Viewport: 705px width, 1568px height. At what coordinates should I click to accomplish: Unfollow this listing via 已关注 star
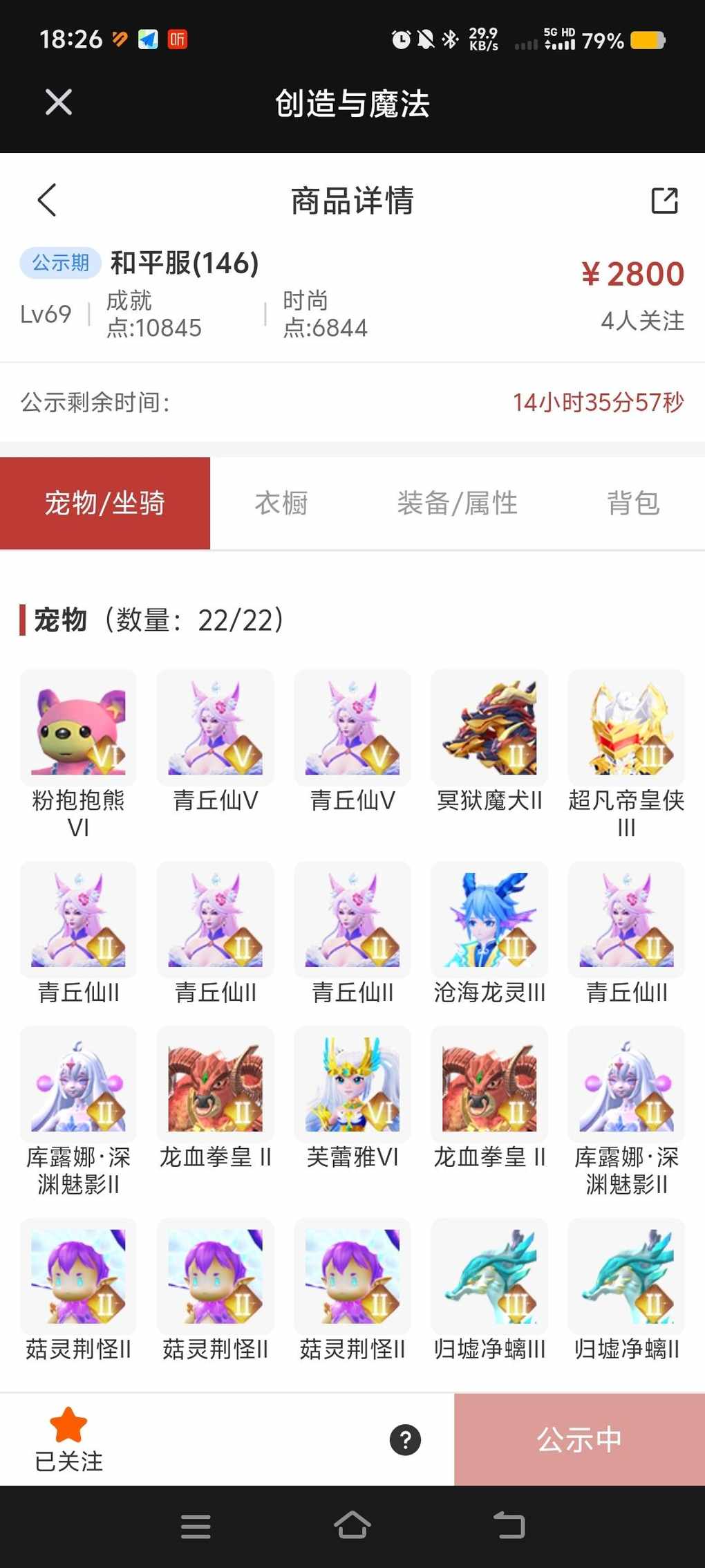(x=68, y=1439)
